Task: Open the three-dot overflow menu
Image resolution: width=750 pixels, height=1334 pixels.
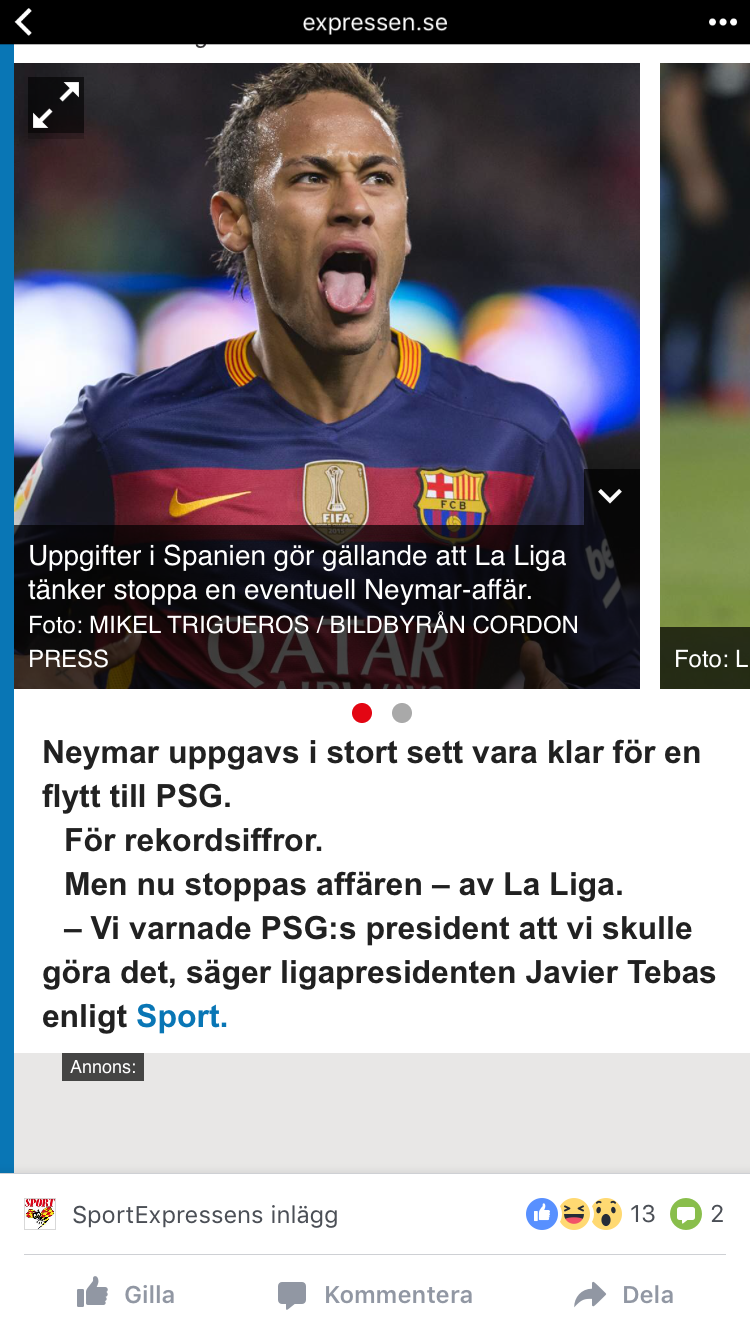Action: tap(722, 22)
